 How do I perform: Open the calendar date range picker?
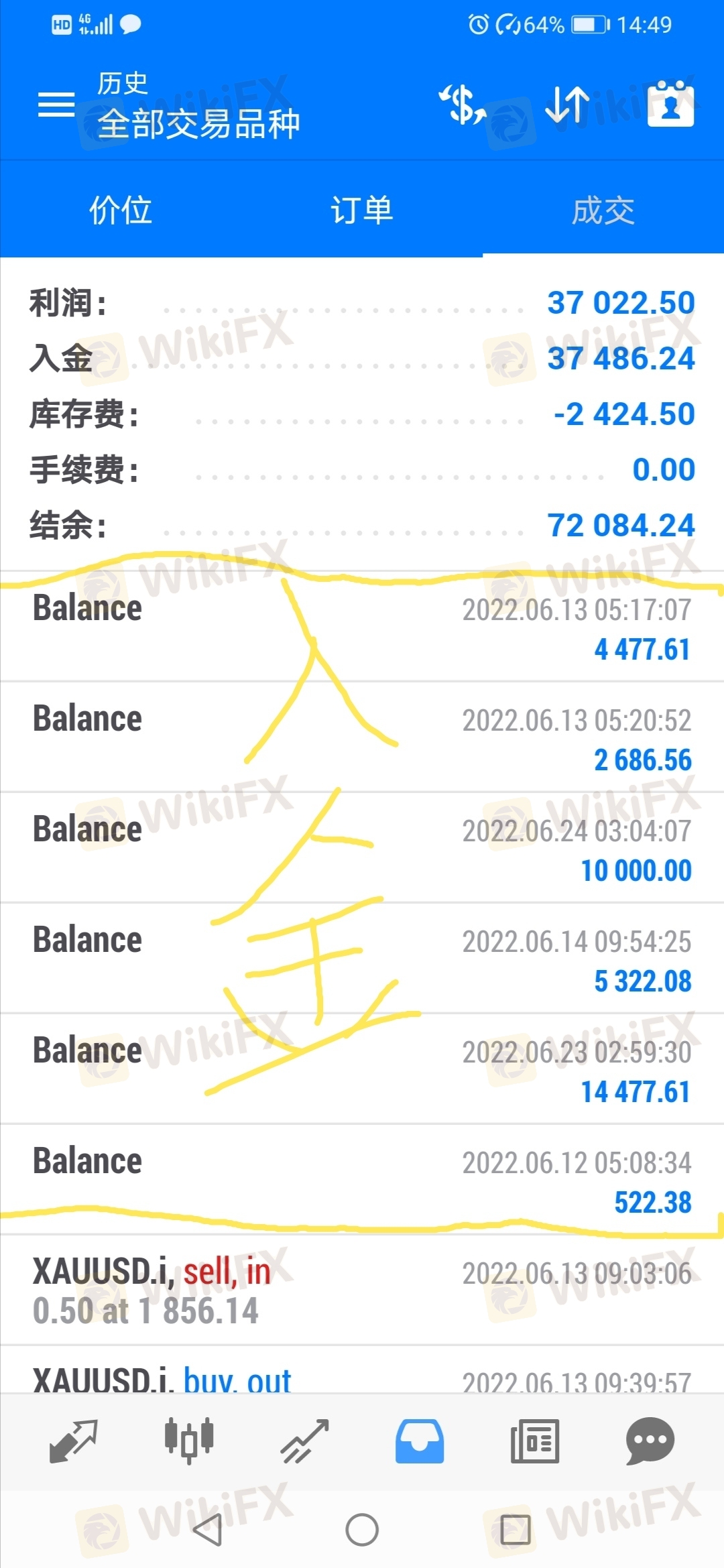point(670,103)
